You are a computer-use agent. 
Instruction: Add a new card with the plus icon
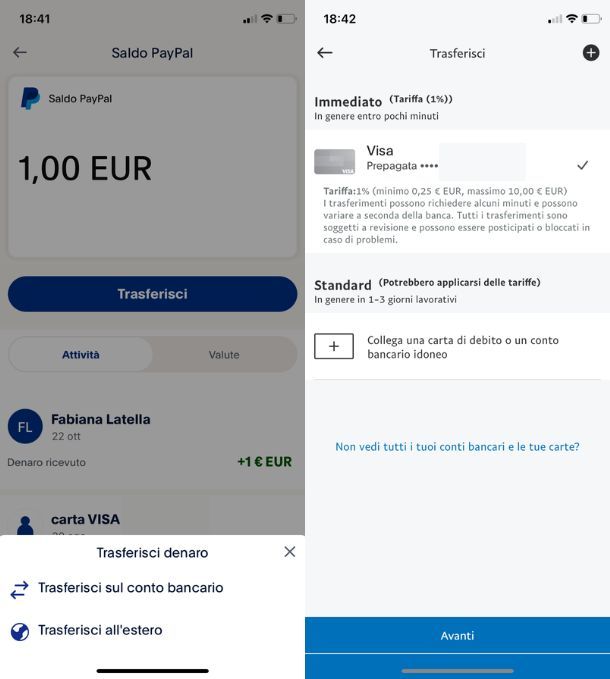590,53
